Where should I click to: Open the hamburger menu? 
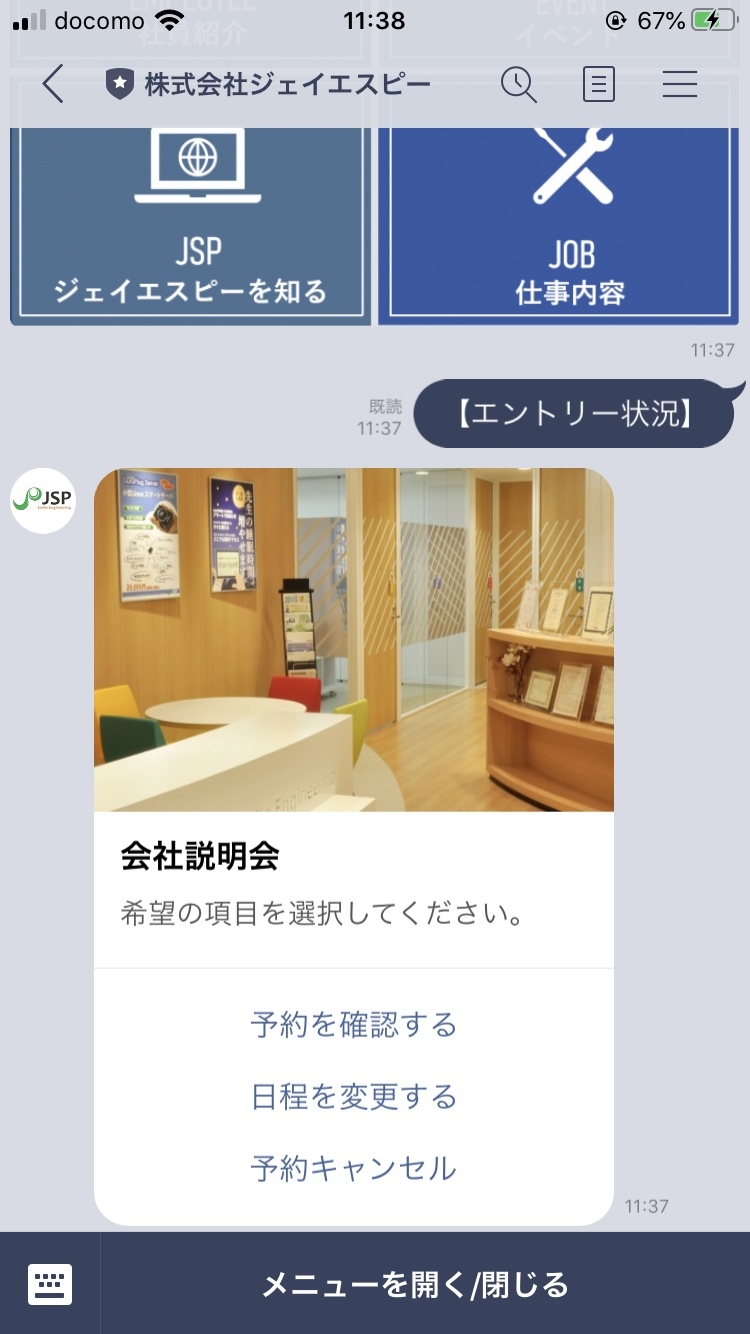click(x=680, y=84)
